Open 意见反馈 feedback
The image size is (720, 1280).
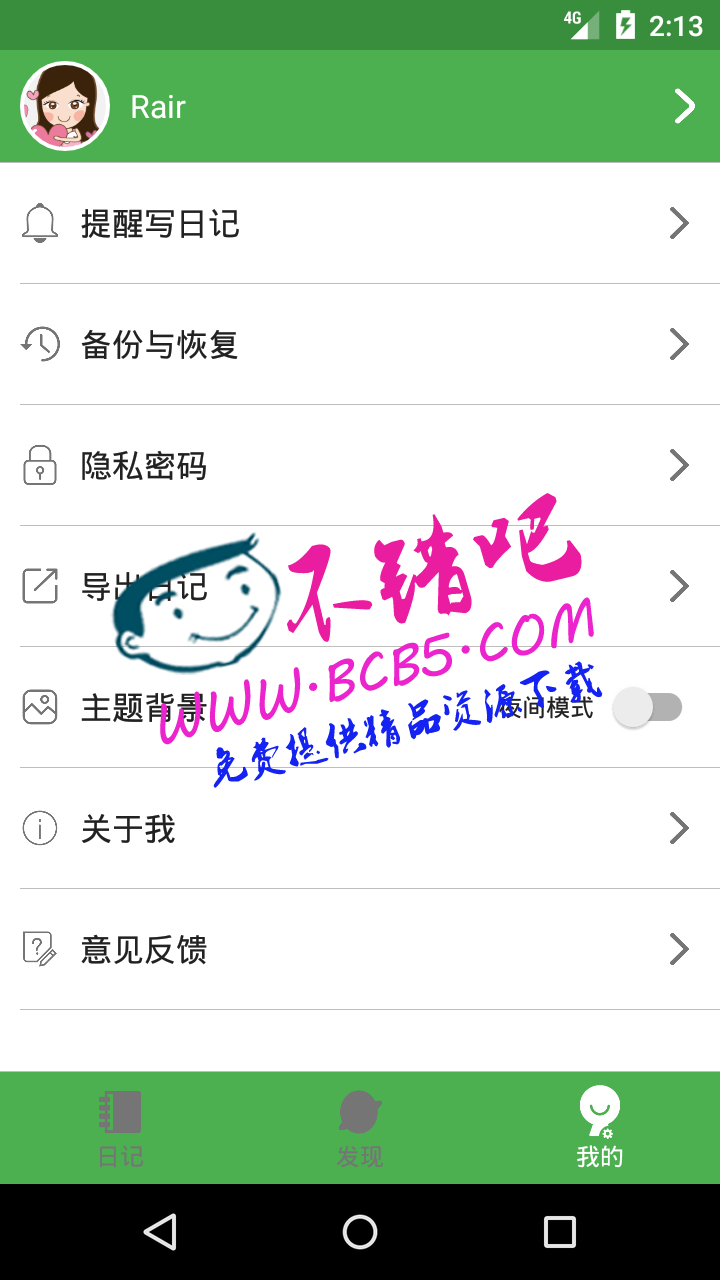[x=360, y=949]
